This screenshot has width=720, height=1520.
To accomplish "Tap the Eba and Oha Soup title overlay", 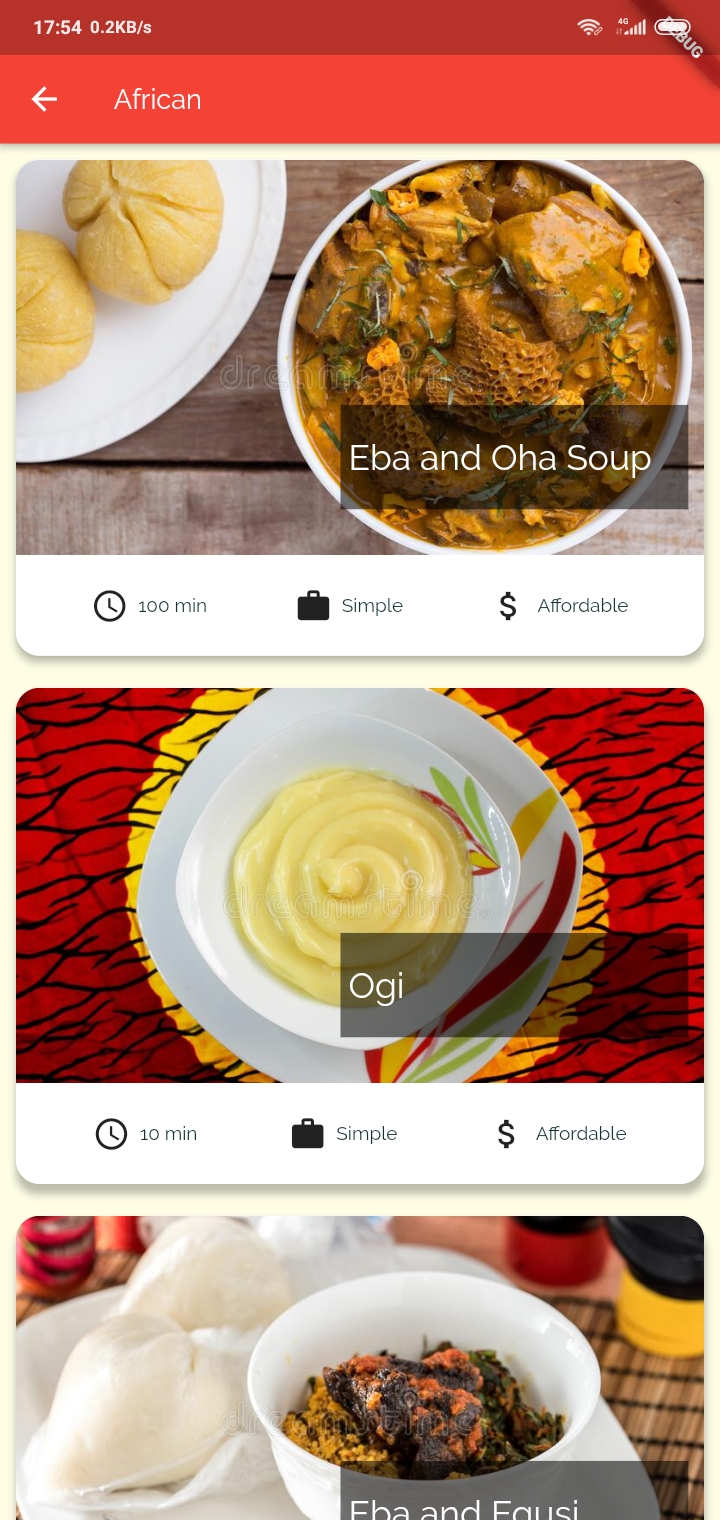I will pyautogui.click(x=499, y=457).
